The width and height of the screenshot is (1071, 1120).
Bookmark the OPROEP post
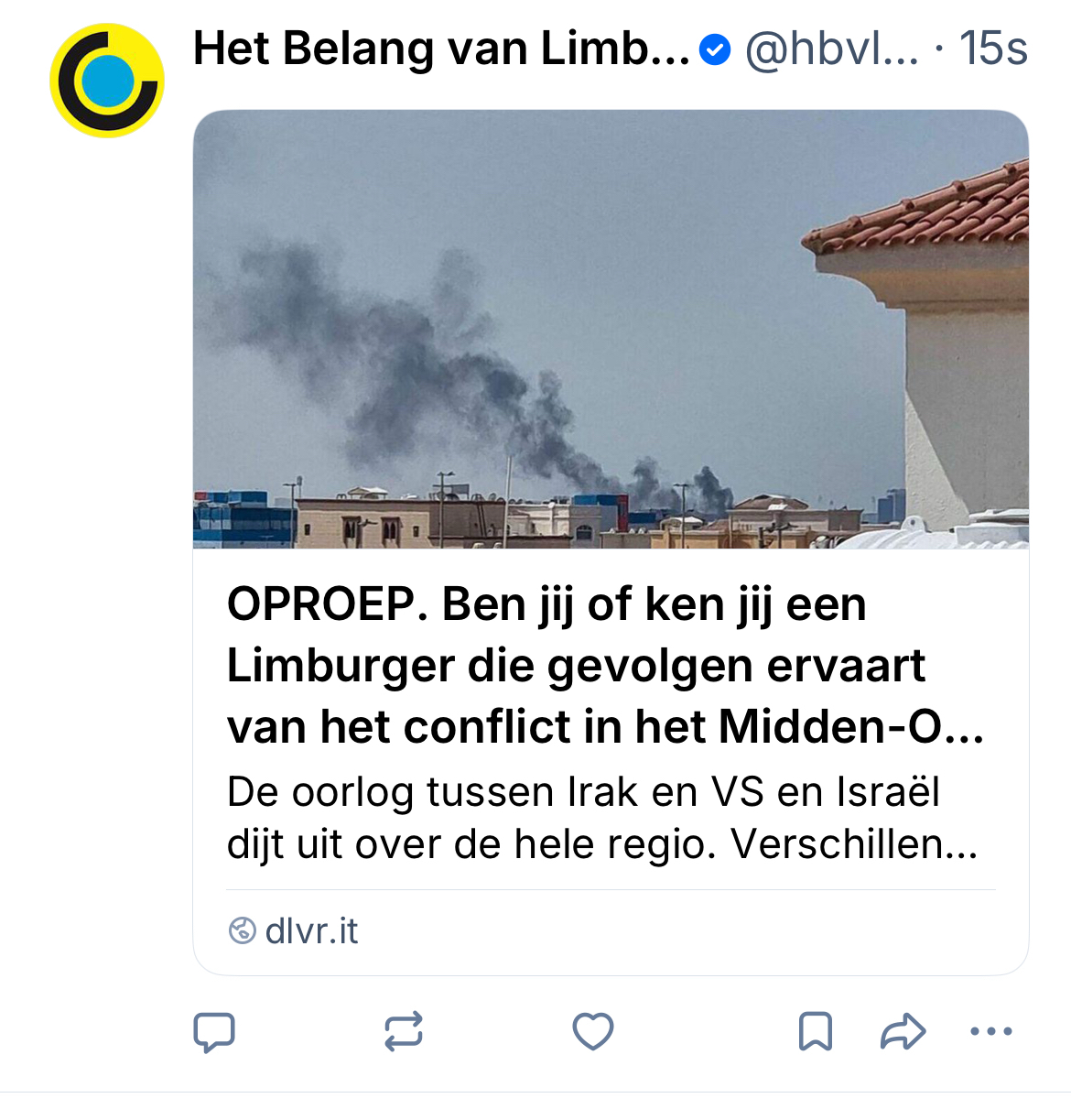pyautogui.click(x=815, y=1032)
